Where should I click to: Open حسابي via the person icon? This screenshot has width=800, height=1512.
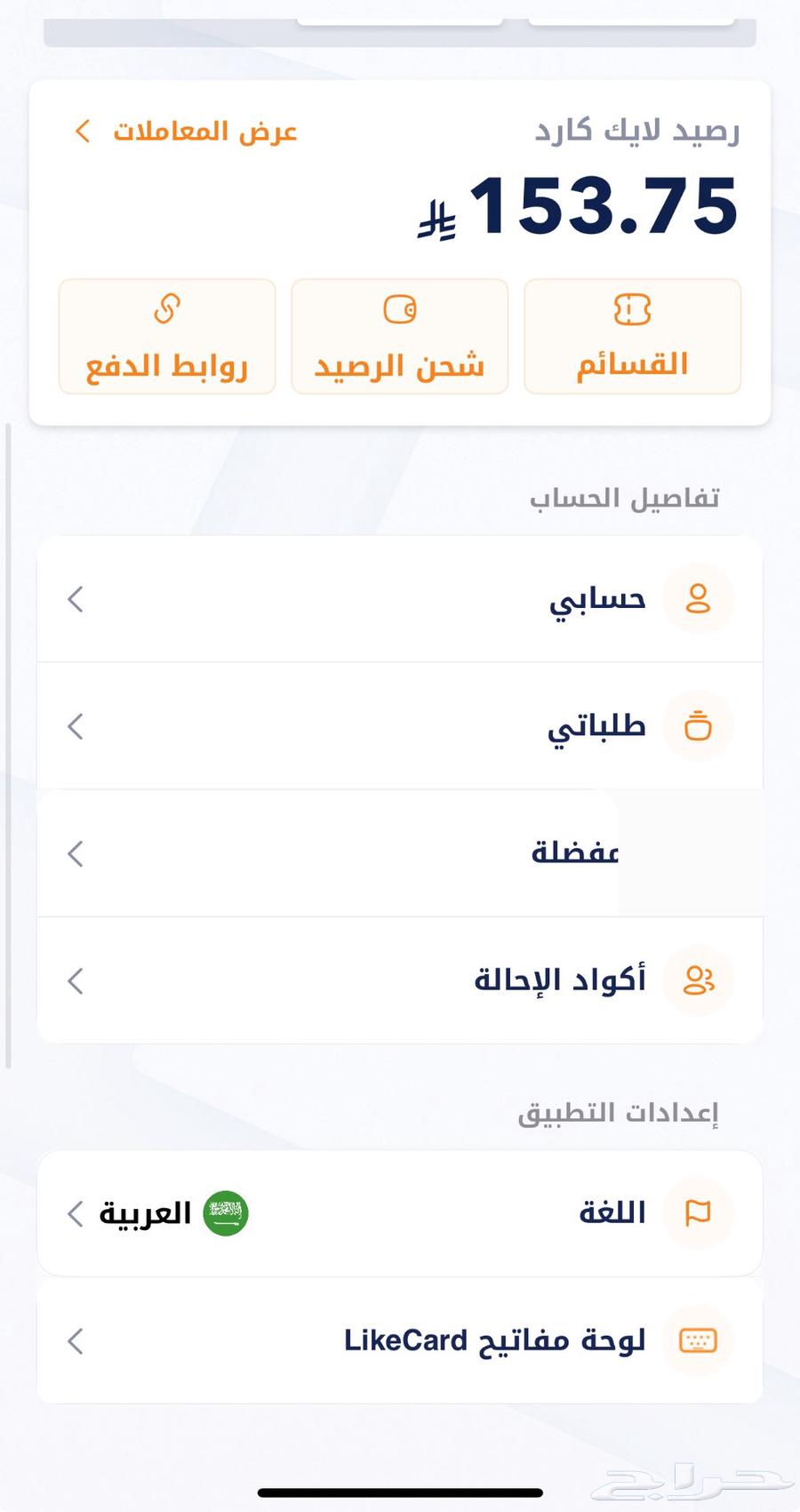point(699,600)
